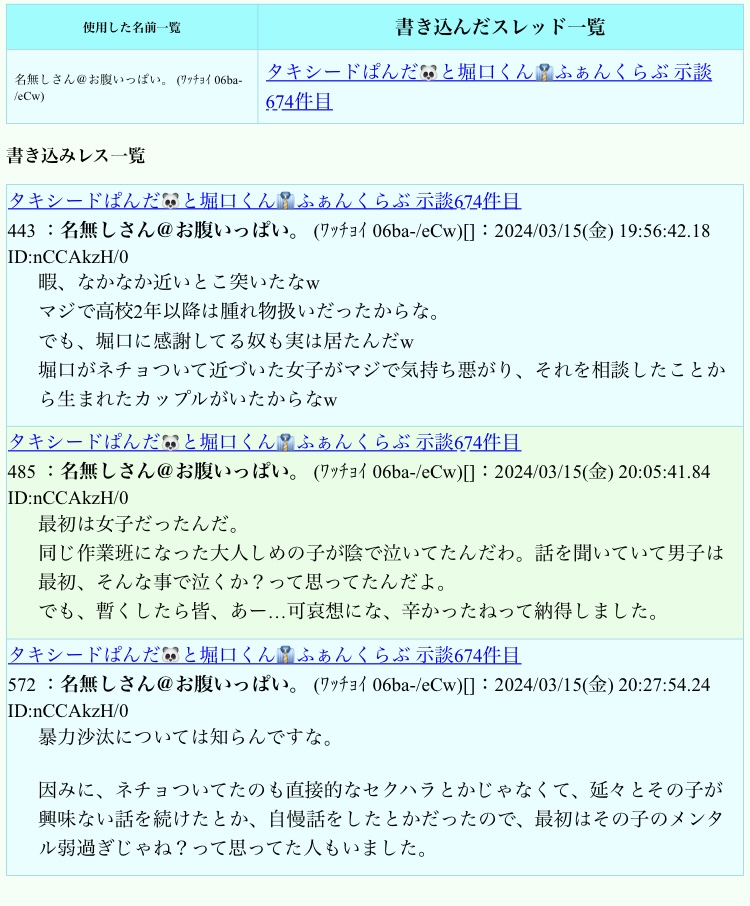Screen dimensions: 750x906
Task: Open the thread link above post 443
Action: pyautogui.click(x=265, y=200)
